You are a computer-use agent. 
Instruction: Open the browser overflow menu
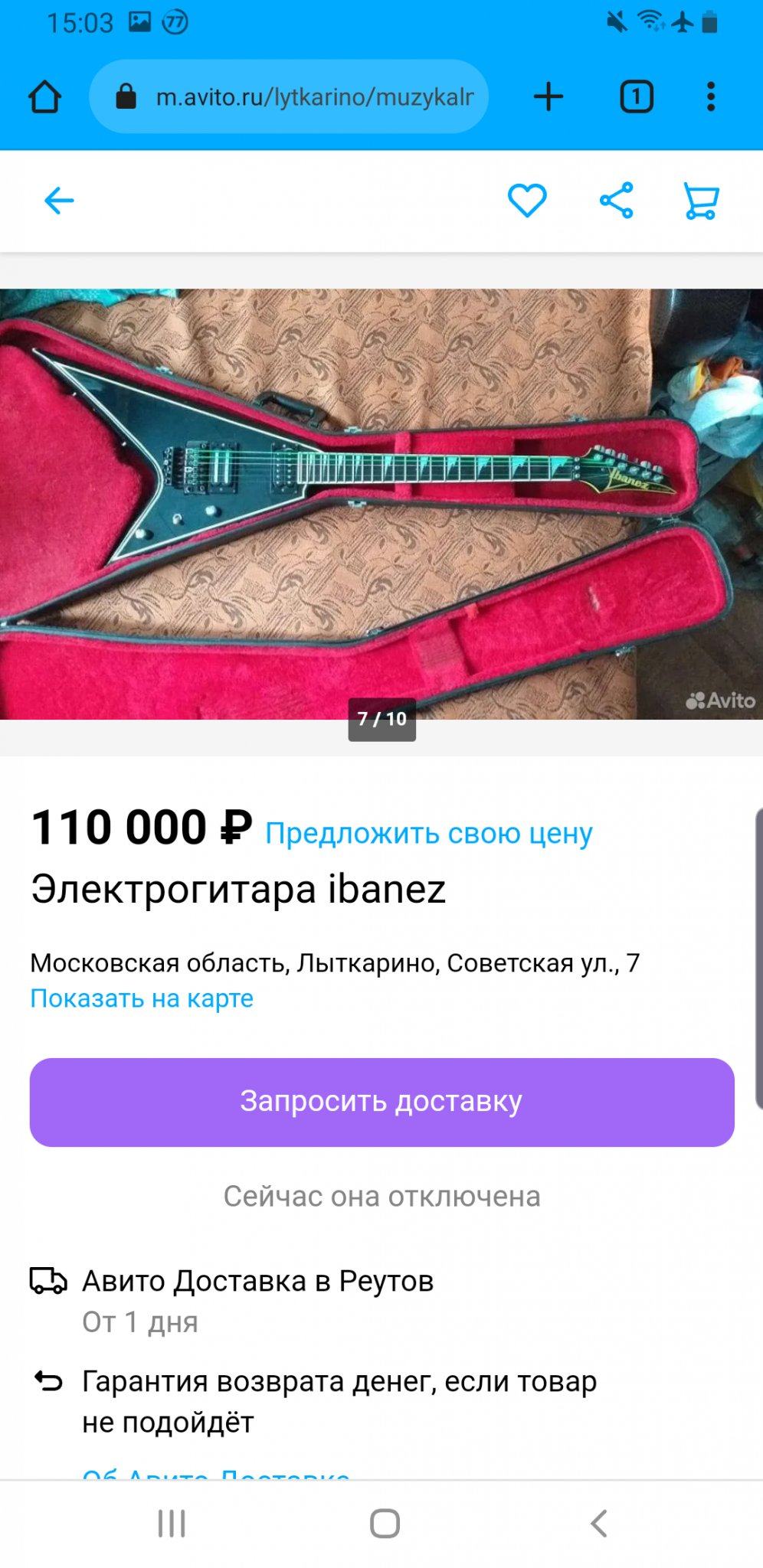click(x=711, y=97)
